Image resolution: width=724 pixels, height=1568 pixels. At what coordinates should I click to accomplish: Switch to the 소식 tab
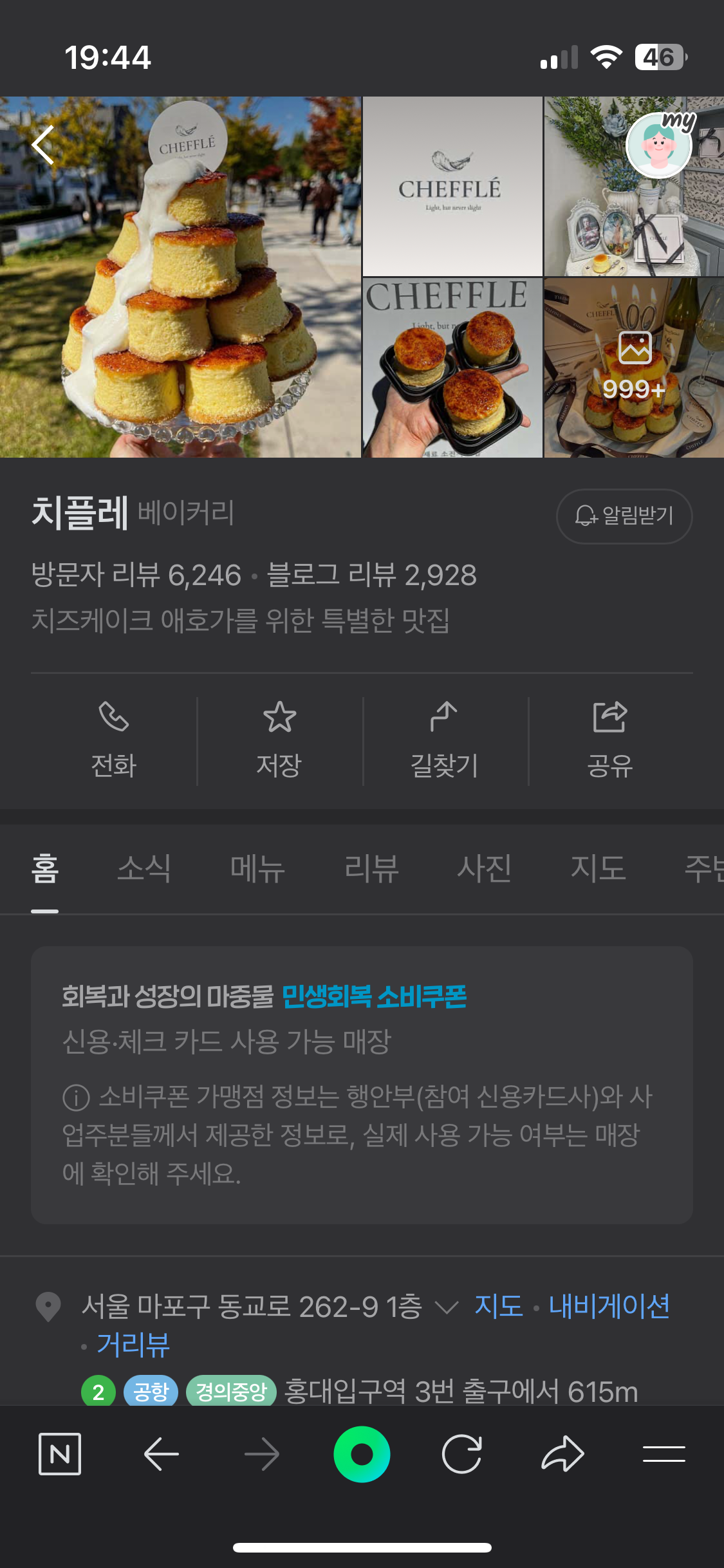144,868
